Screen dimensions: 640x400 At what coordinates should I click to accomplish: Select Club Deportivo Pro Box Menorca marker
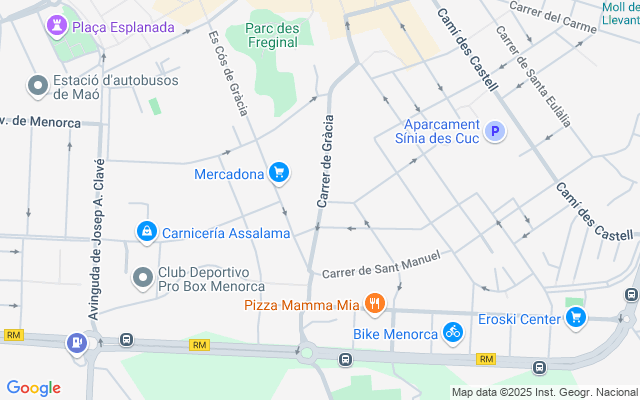143,275
